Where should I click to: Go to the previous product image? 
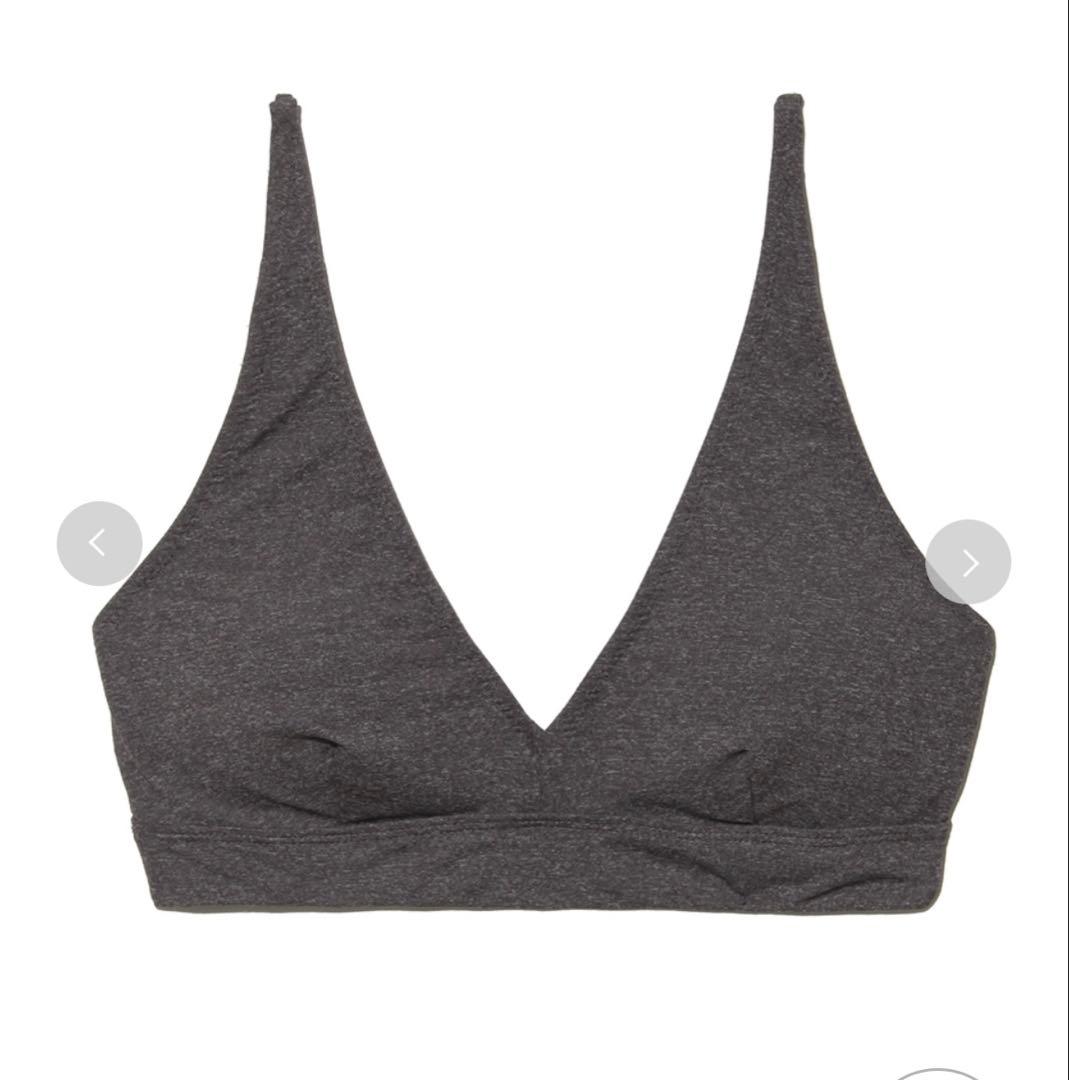[99, 543]
